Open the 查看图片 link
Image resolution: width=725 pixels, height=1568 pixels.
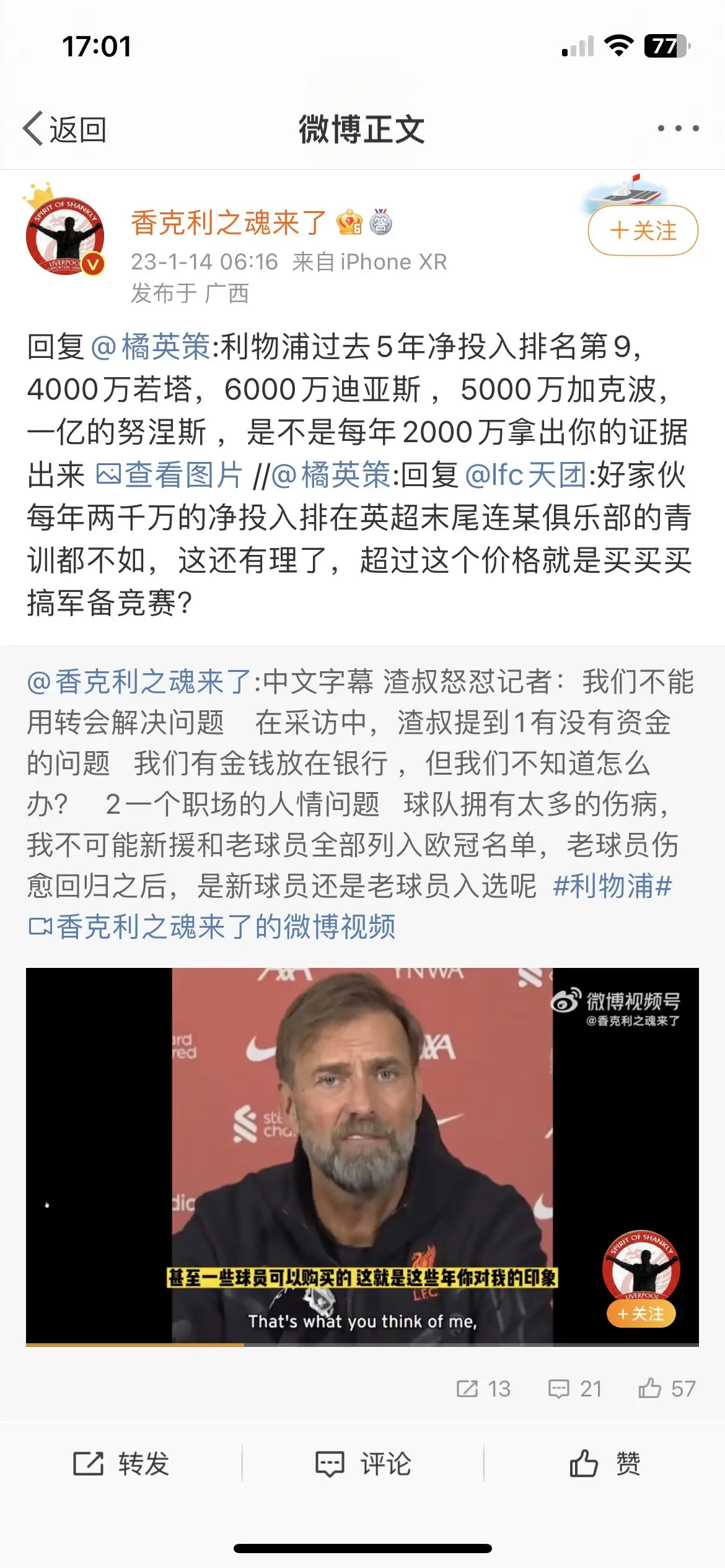point(169,475)
